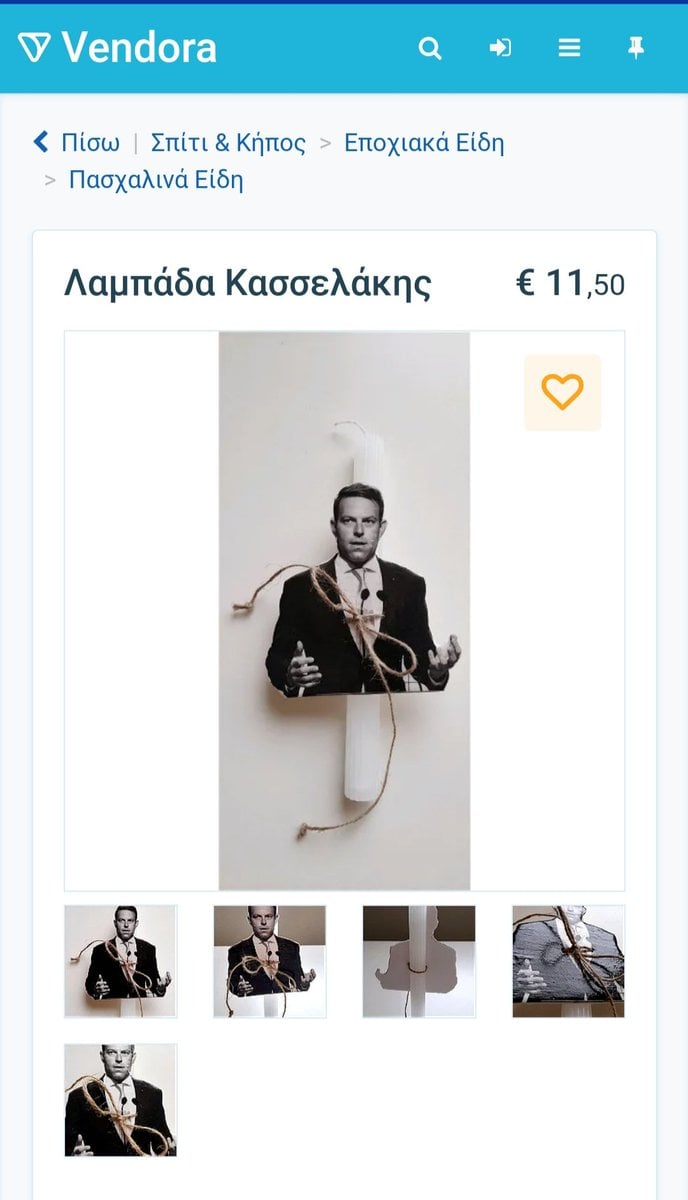Tap the login icon in header
This screenshot has height=1200, width=688.
pos(500,48)
